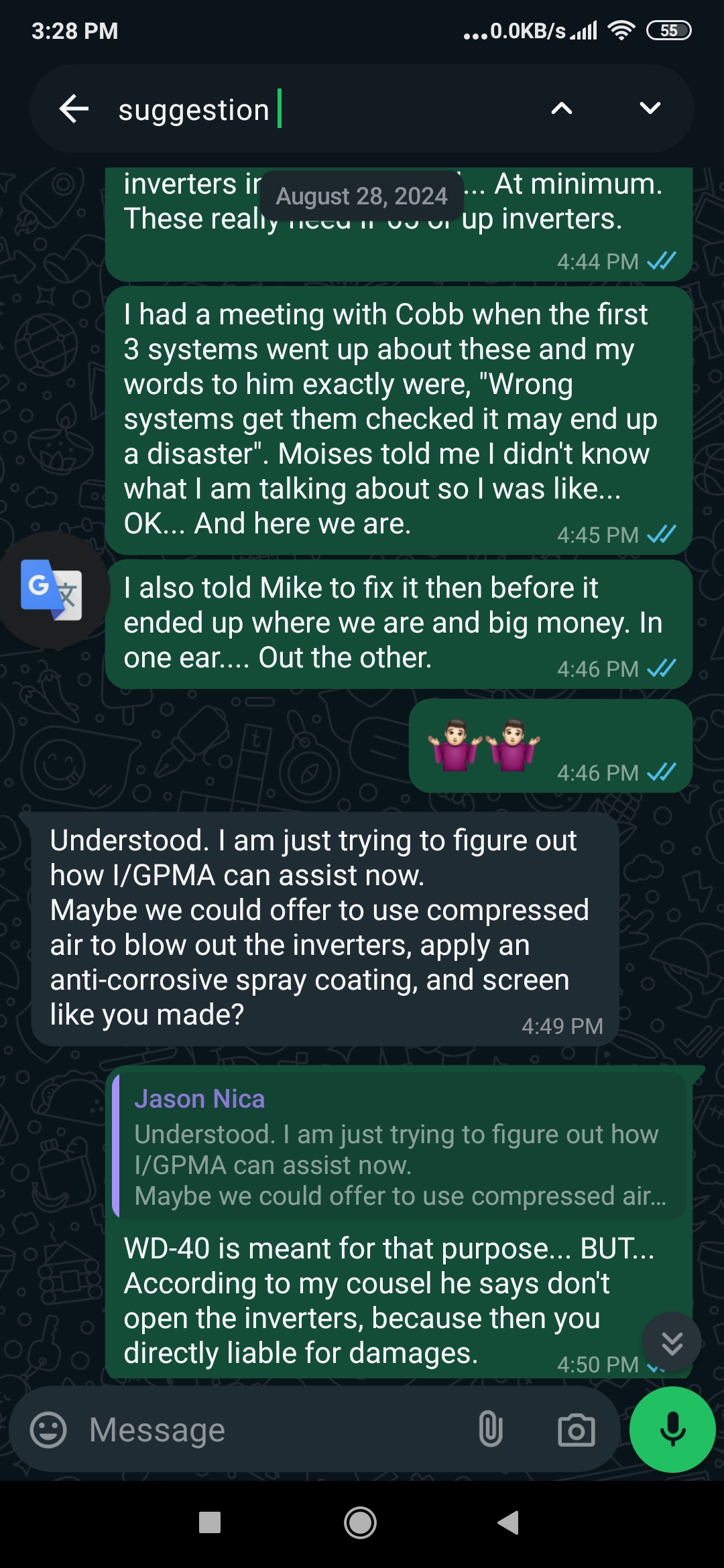Open the recent apps view

210,1522
